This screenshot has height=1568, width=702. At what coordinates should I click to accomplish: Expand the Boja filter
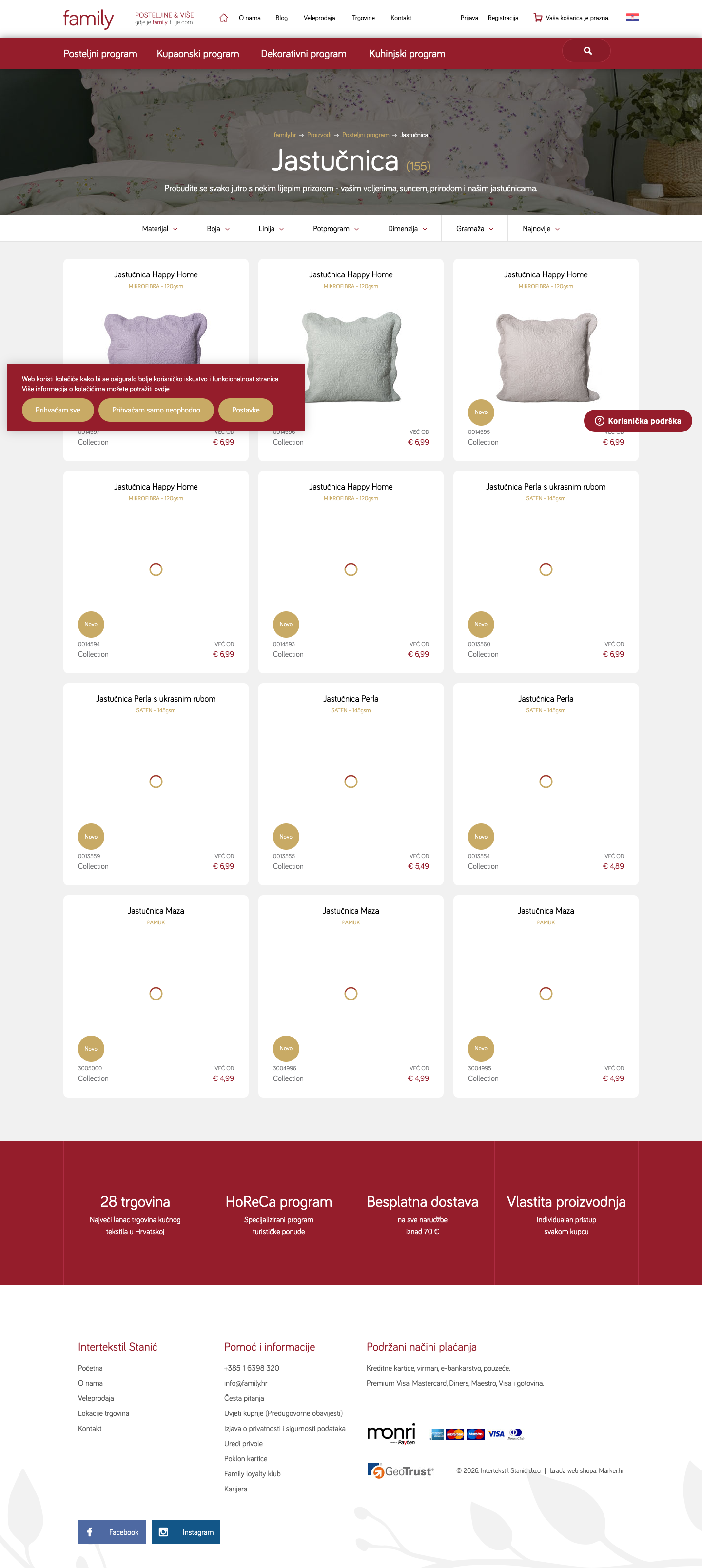tap(218, 229)
